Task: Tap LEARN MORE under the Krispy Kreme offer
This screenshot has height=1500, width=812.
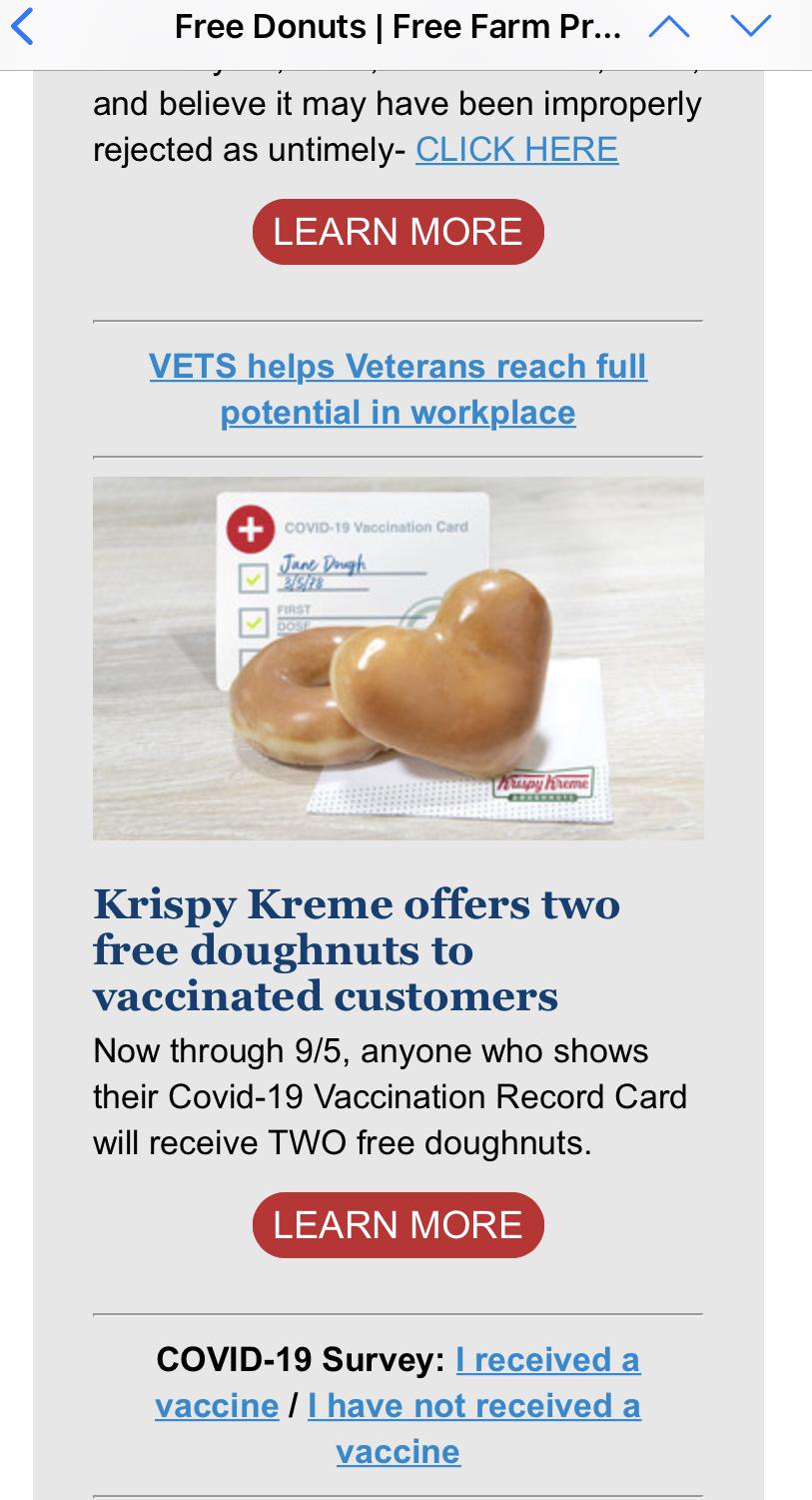Action: click(398, 1225)
